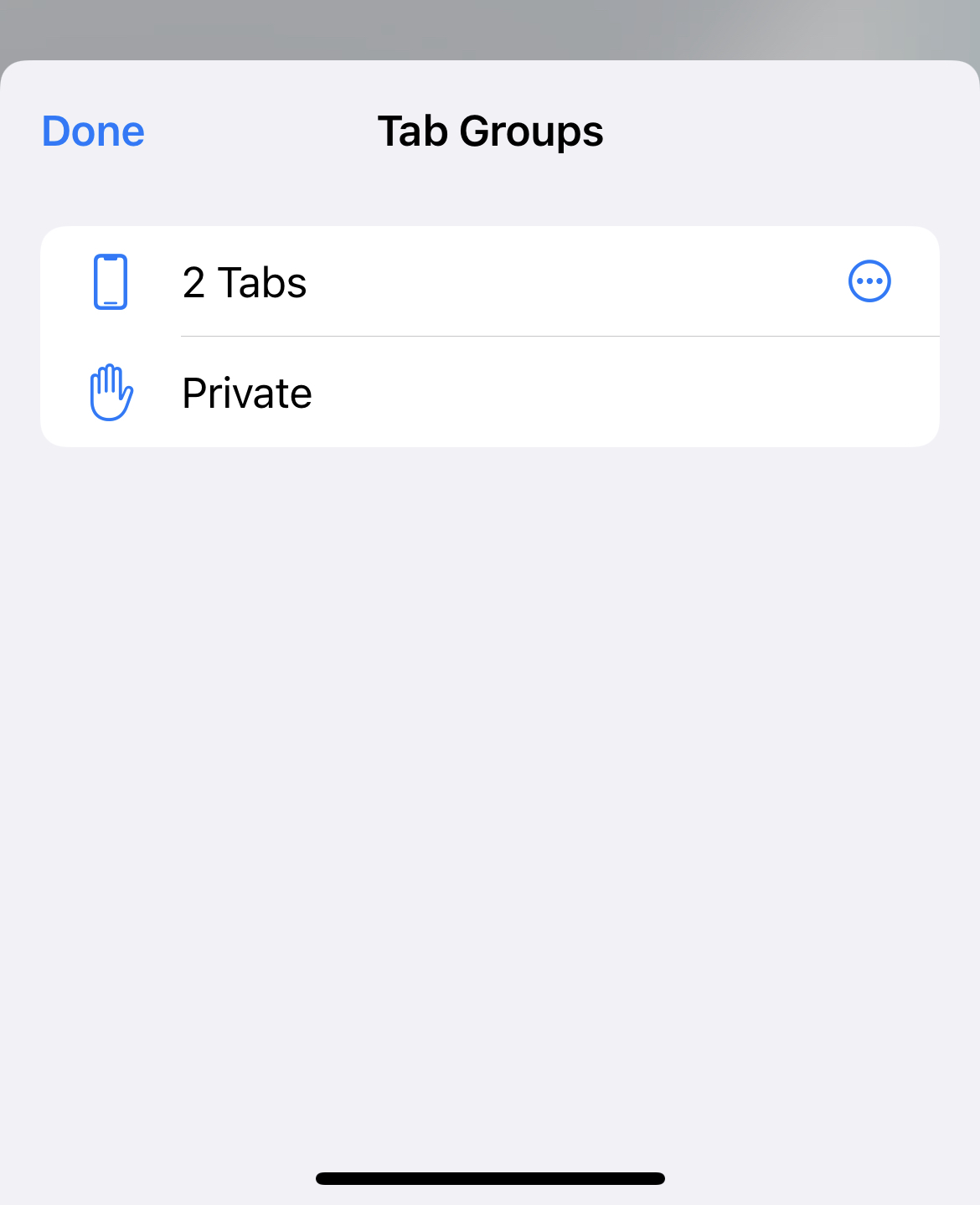Tap Done to close Tab Groups

tap(93, 131)
